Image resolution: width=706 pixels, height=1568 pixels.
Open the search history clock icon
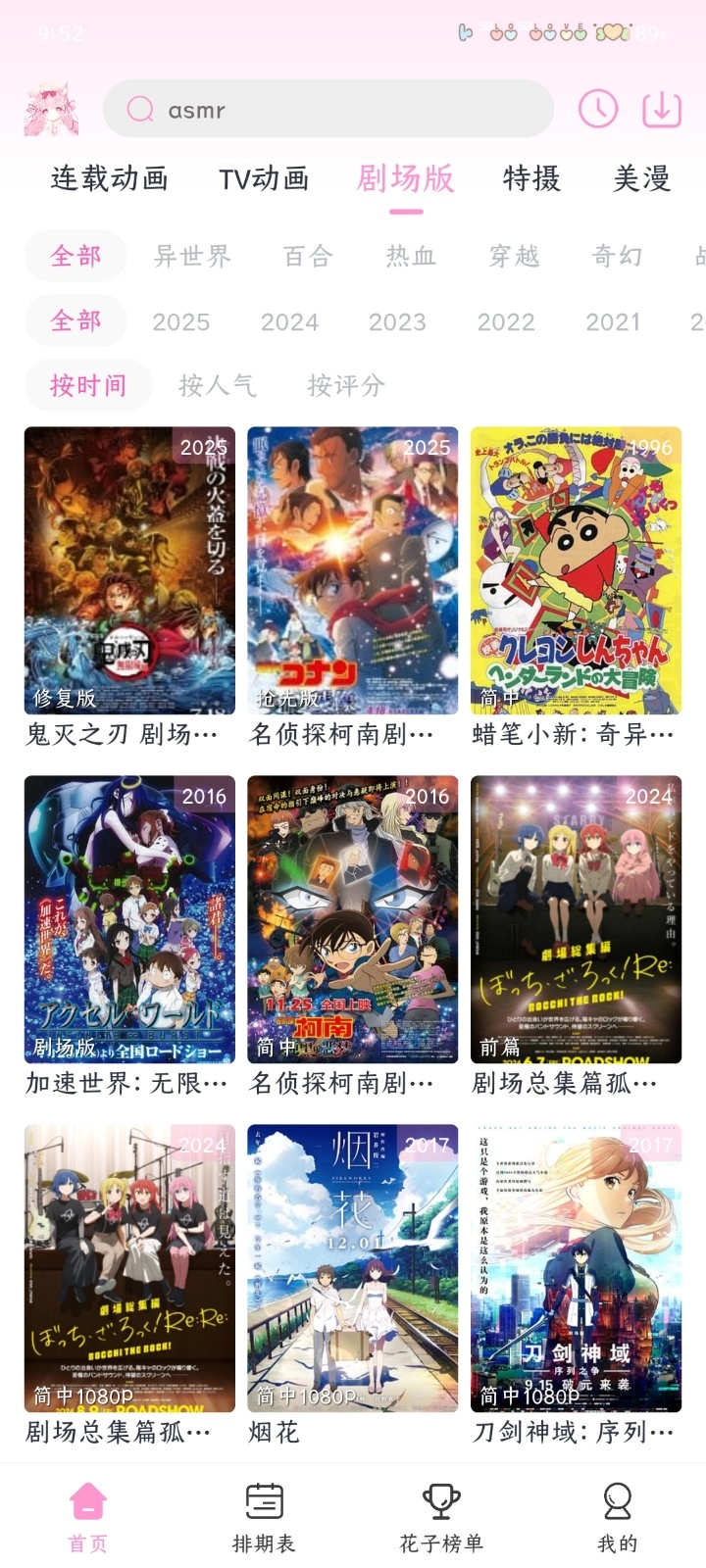pyautogui.click(x=599, y=109)
